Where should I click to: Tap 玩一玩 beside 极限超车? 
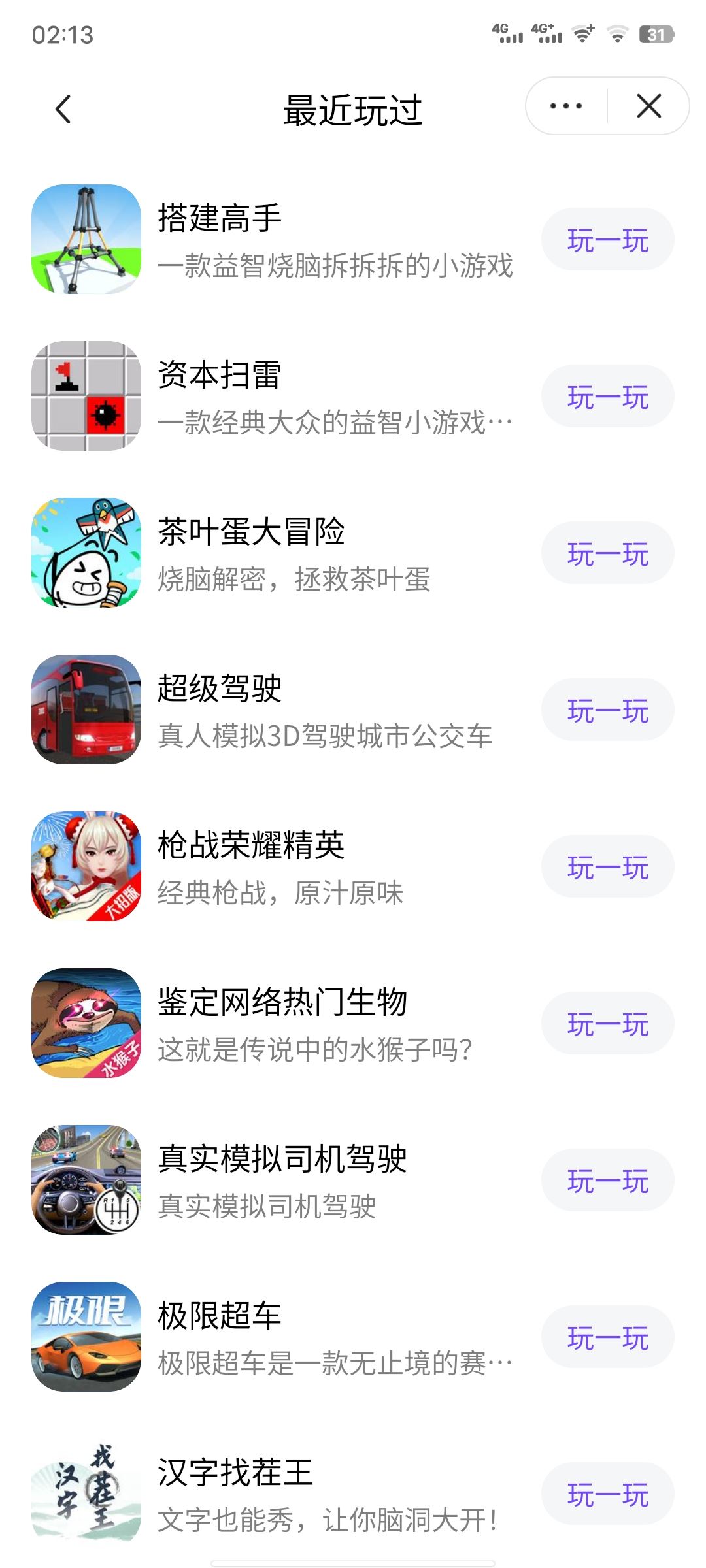607,1337
